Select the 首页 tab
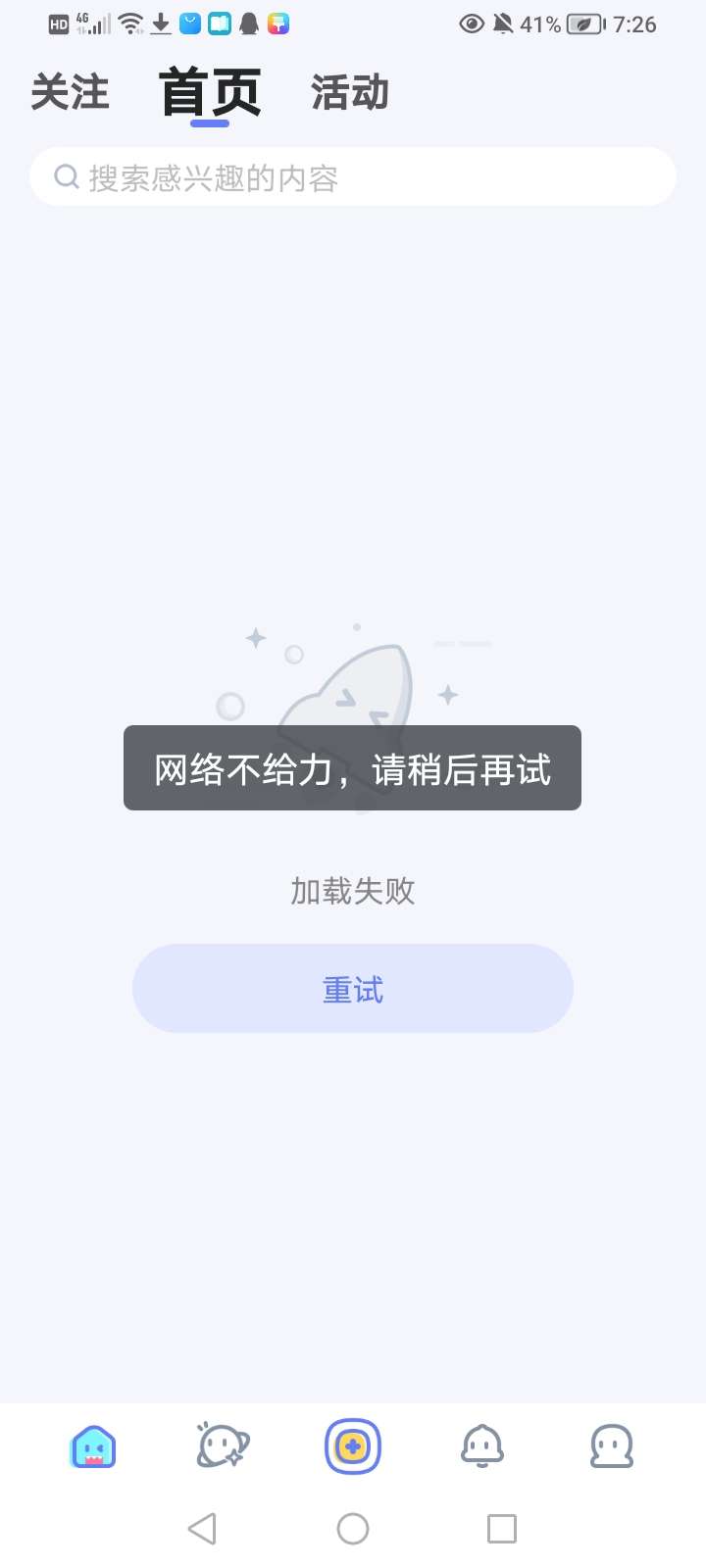Viewport: 706px width, 1568px height. (210, 90)
